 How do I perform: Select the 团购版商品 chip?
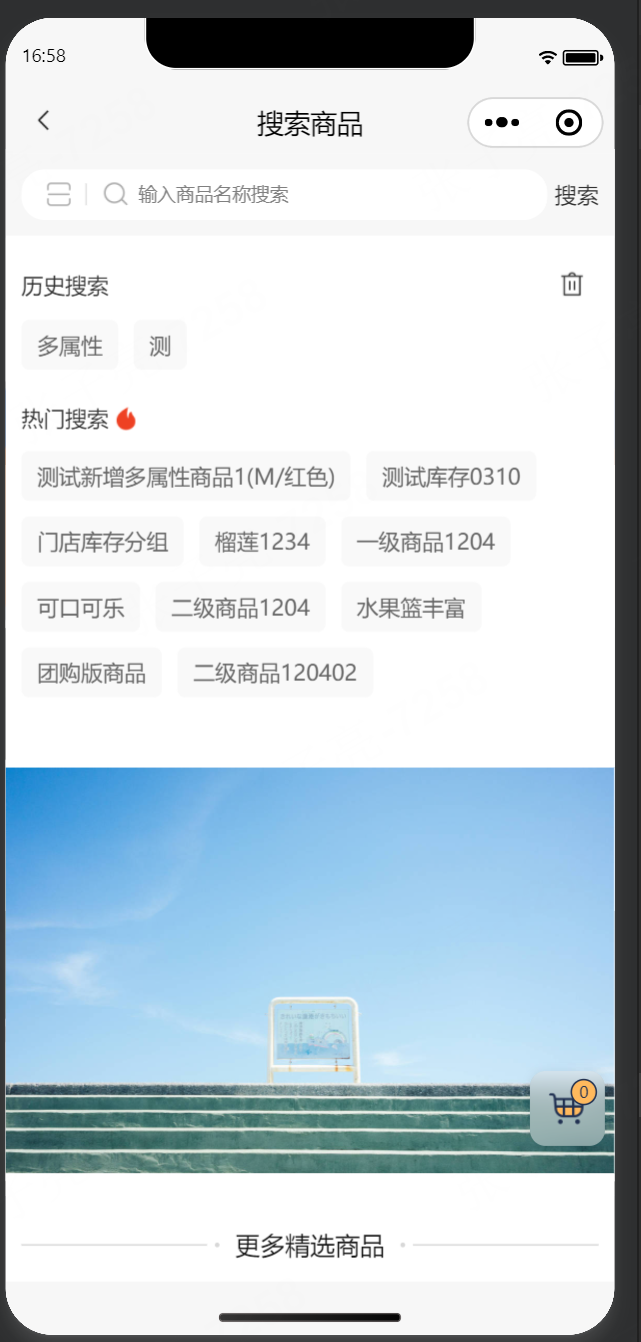91,673
